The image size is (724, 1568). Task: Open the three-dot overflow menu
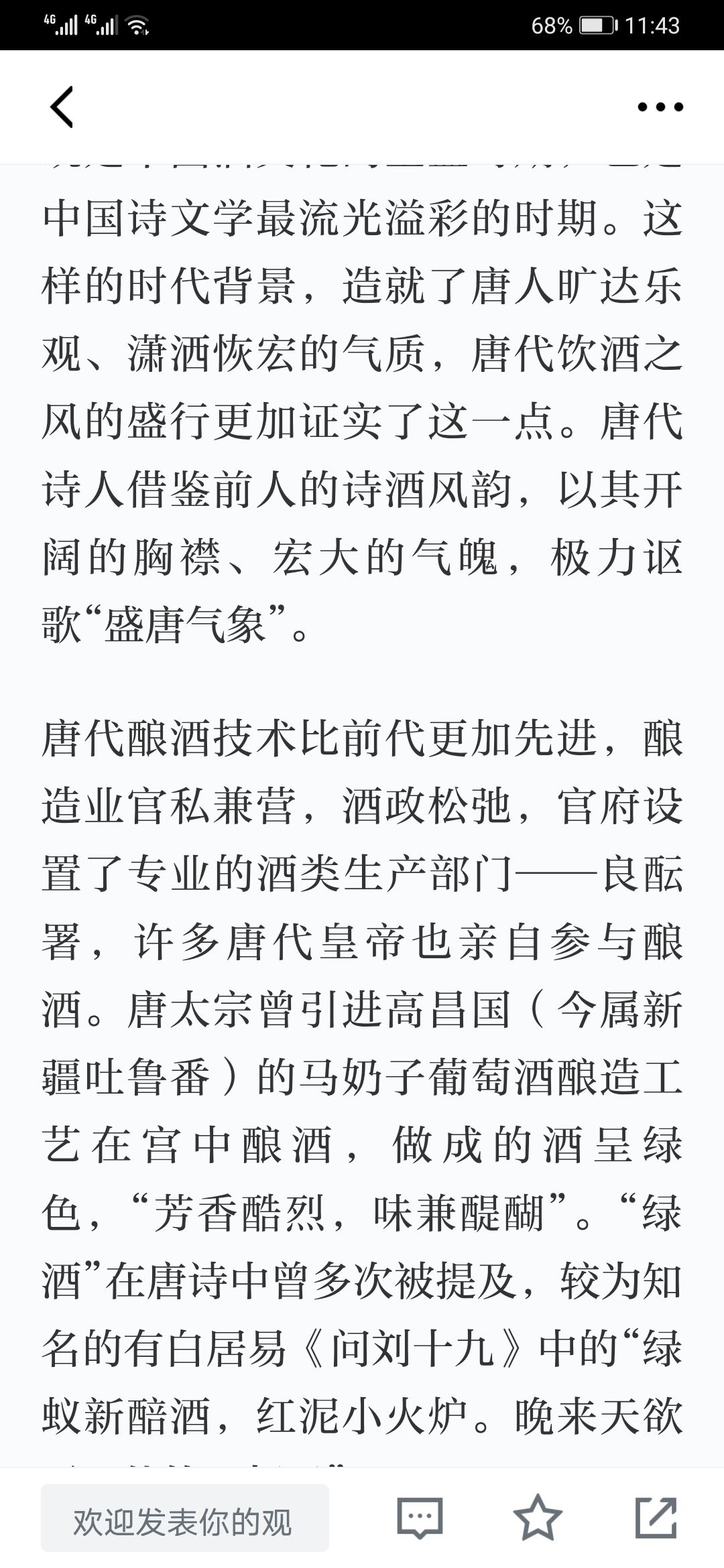pyautogui.click(x=660, y=107)
